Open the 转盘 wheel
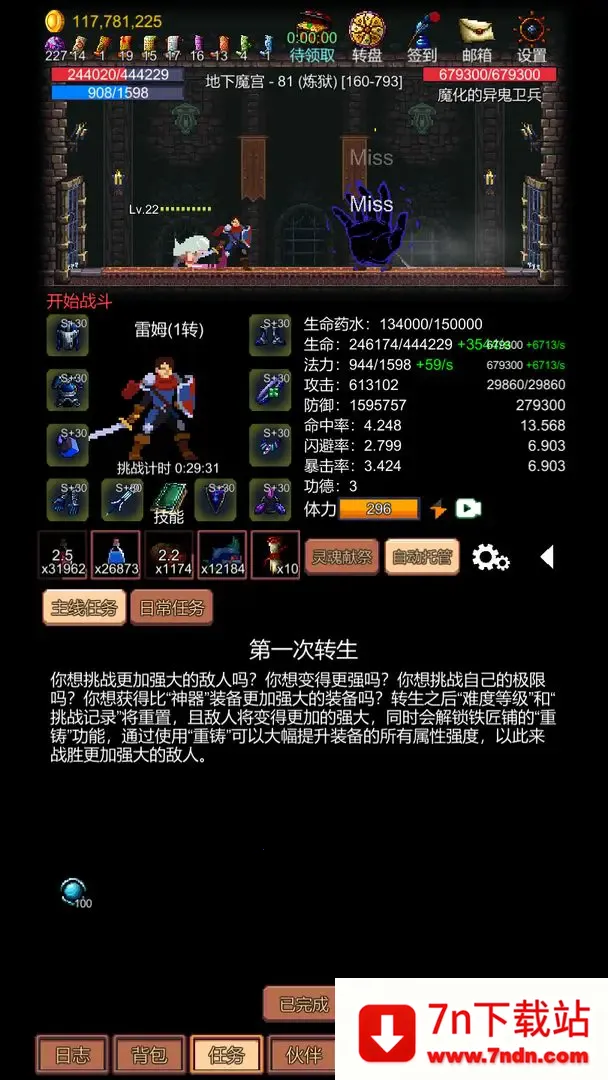 tap(367, 37)
